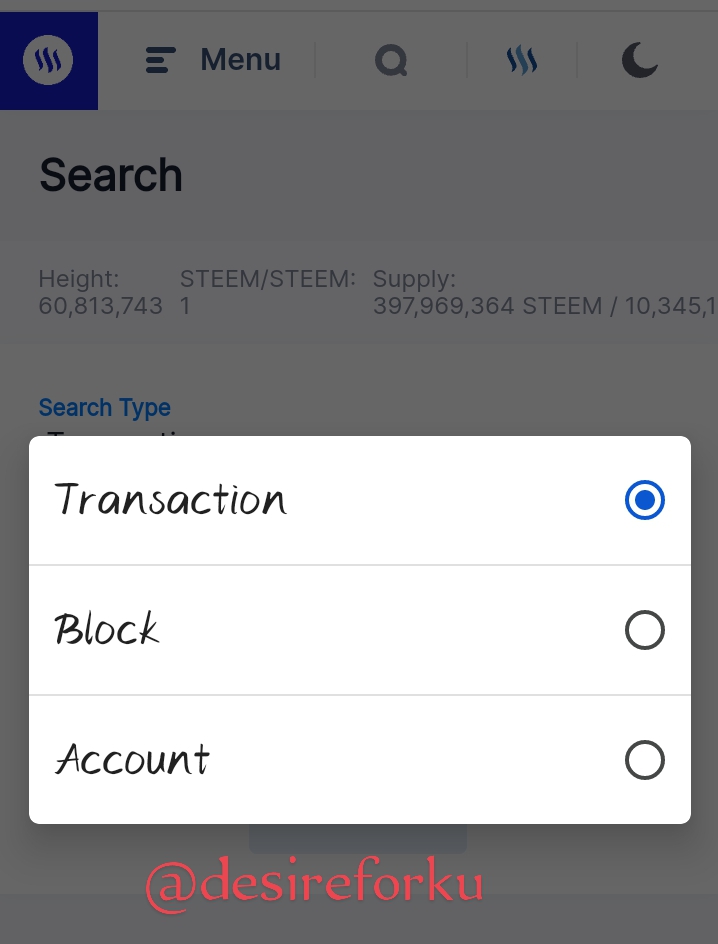Select the Transaction search type
The height and width of the screenshot is (944, 718).
[359, 500]
